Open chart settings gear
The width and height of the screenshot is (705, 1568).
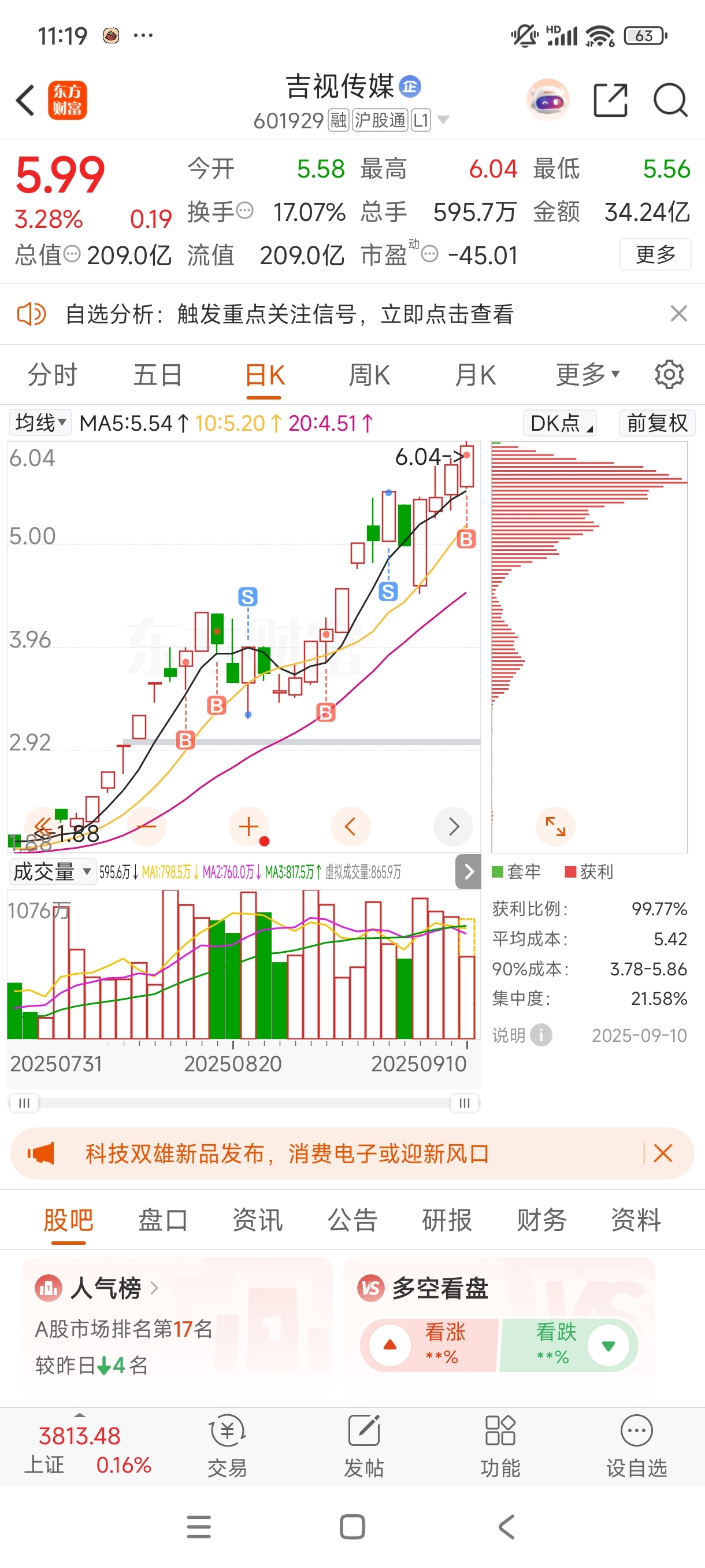669,375
